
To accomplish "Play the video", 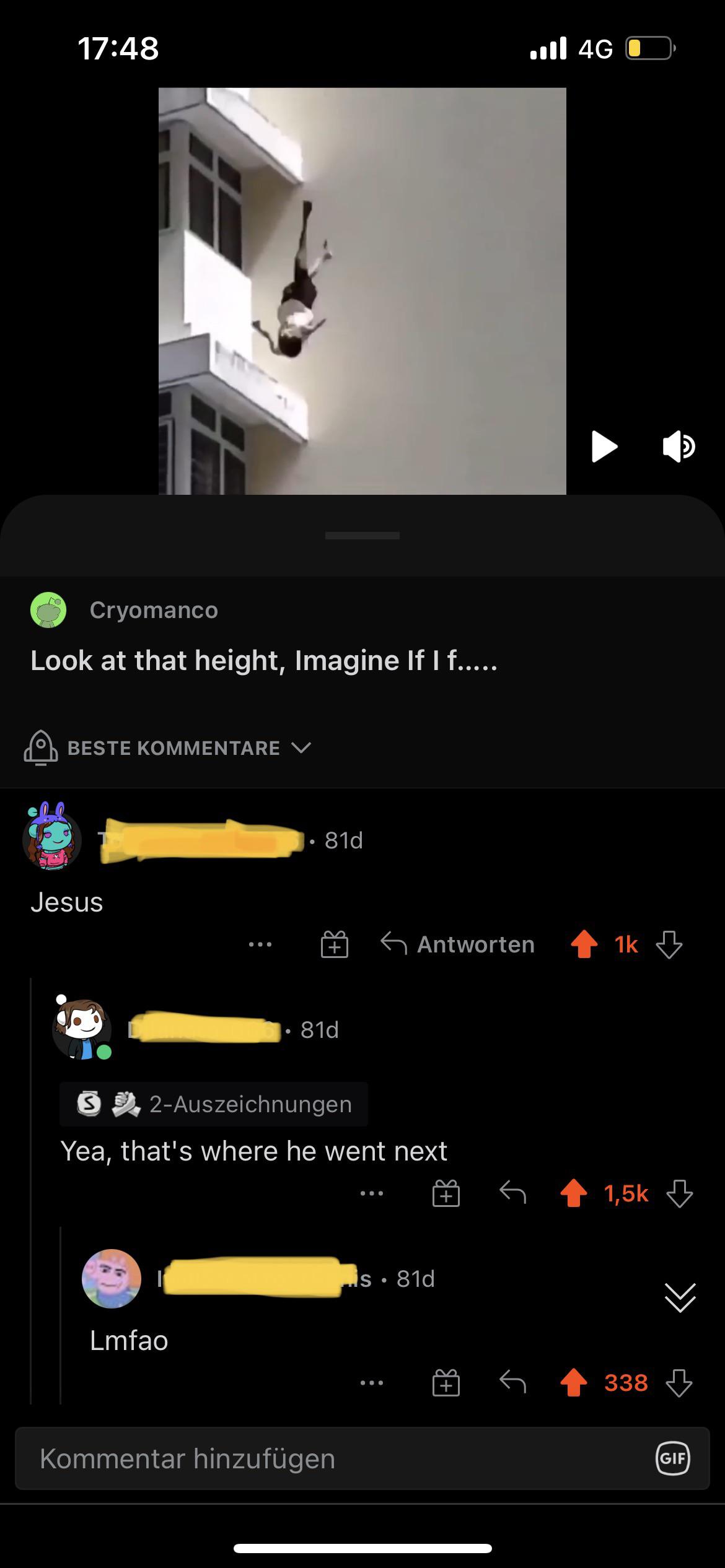I will (604, 447).
